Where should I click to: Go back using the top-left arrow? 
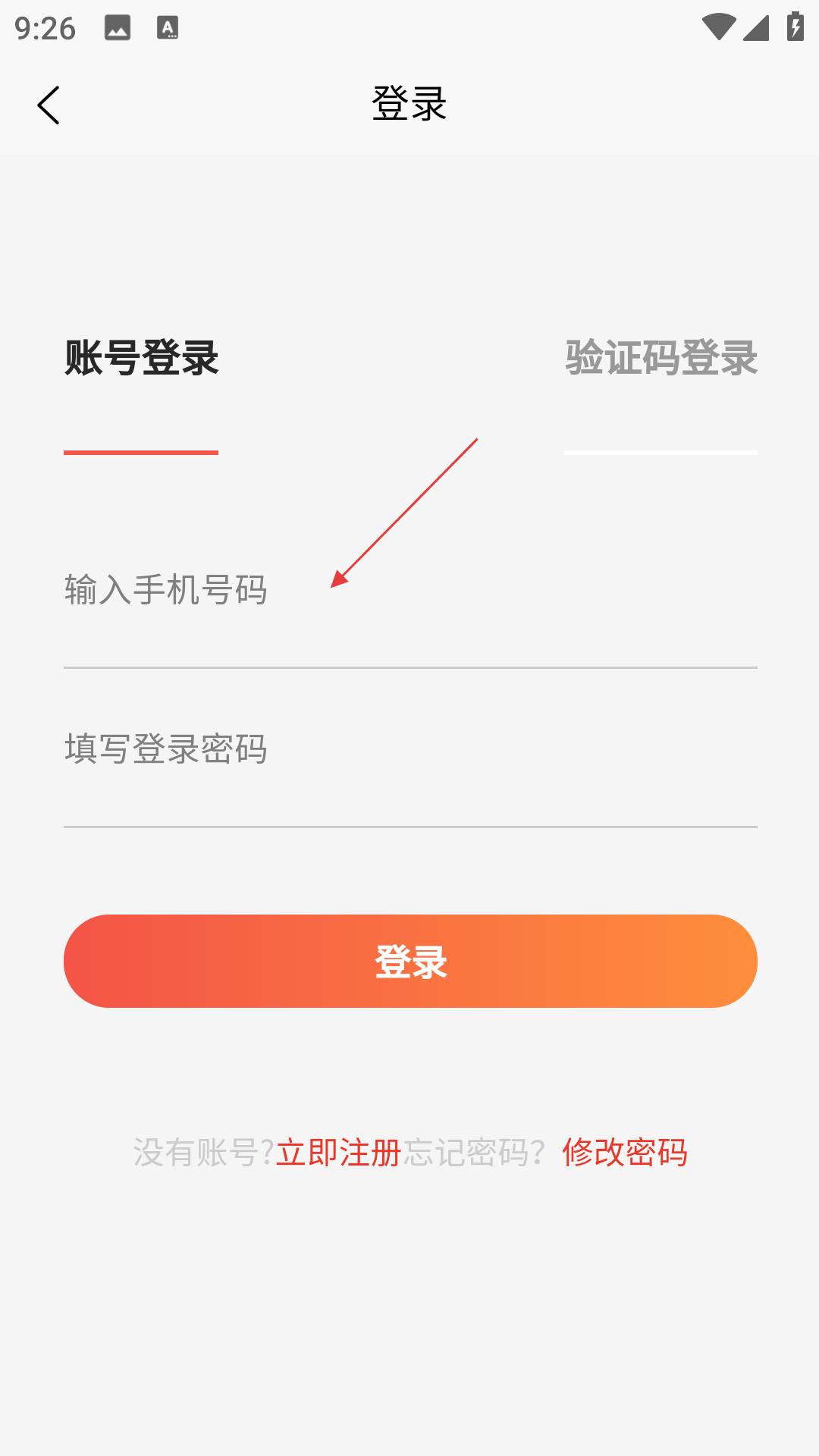[x=48, y=105]
